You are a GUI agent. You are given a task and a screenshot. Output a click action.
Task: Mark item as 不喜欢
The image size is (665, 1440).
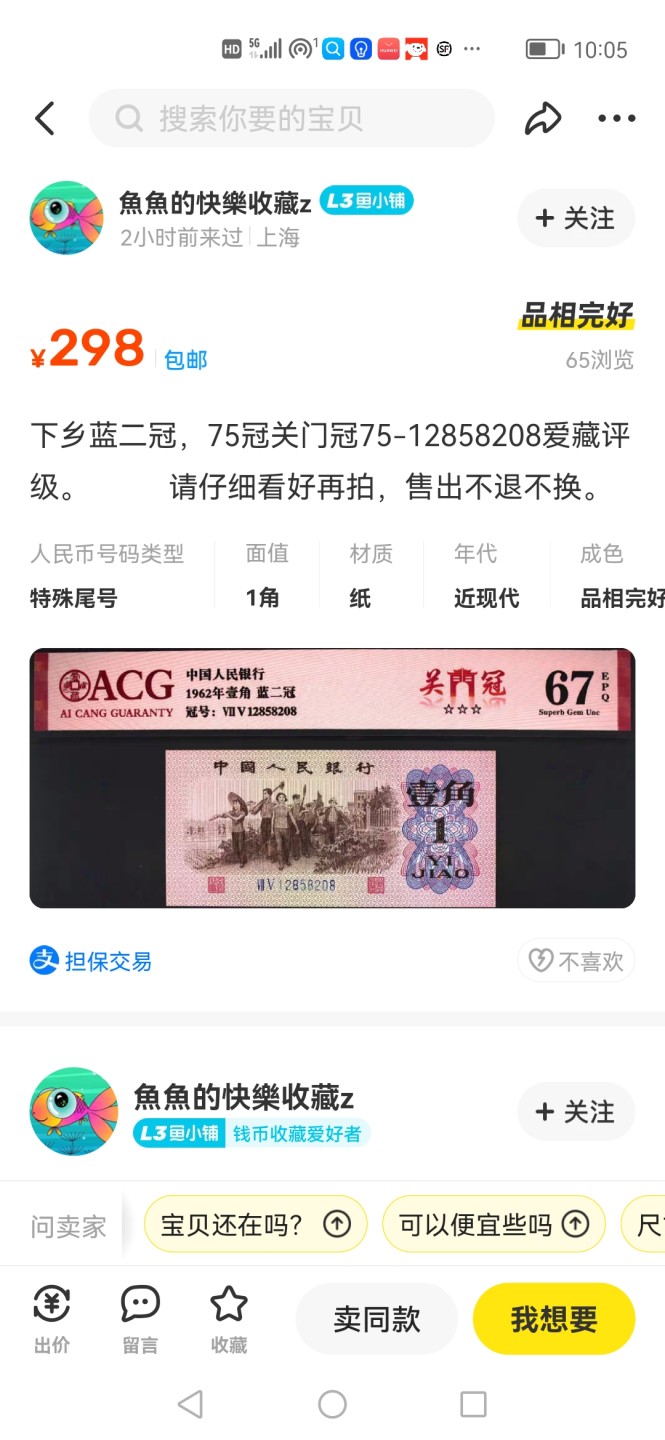point(576,961)
